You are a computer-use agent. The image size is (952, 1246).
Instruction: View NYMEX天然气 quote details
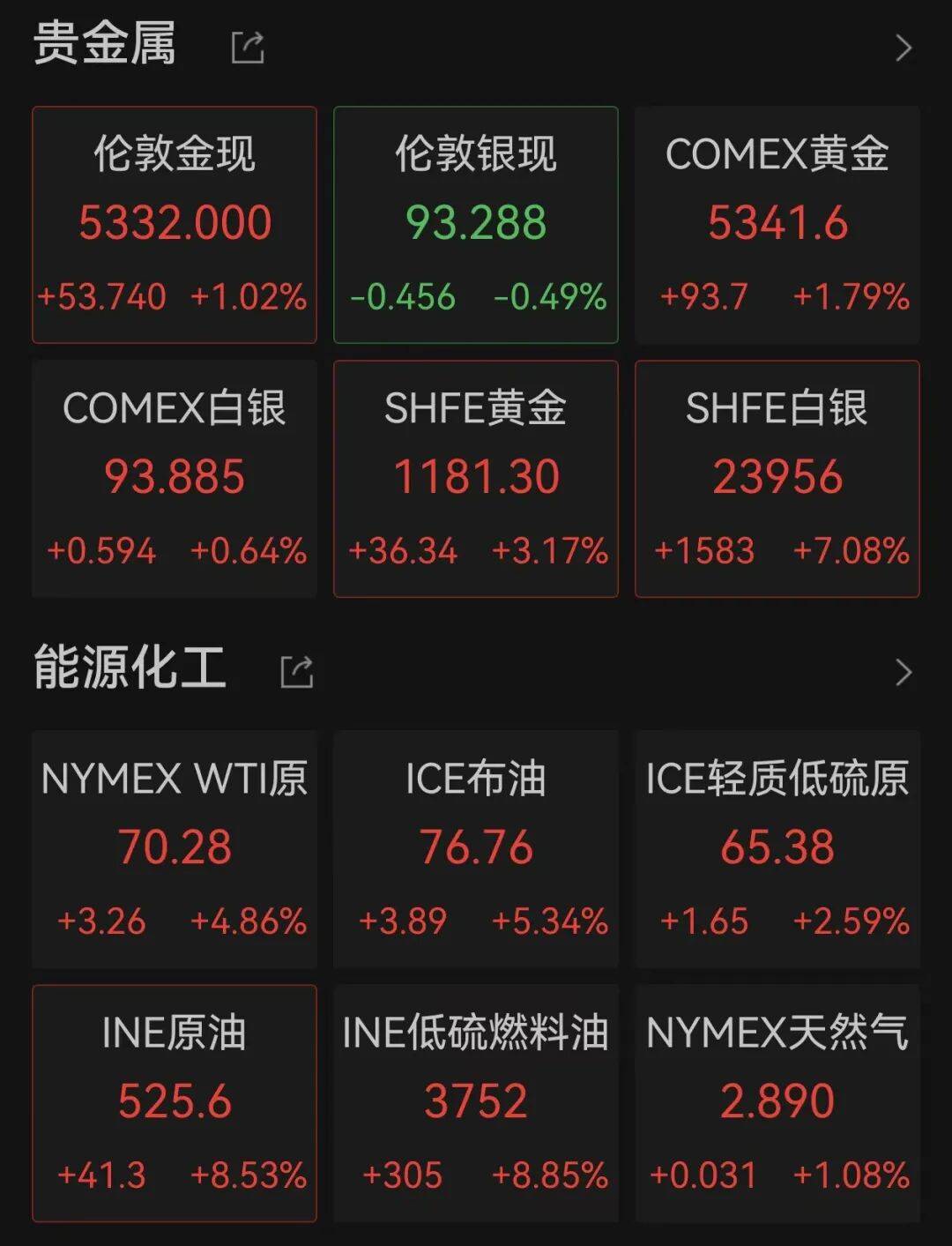click(x=777, y=1102)
